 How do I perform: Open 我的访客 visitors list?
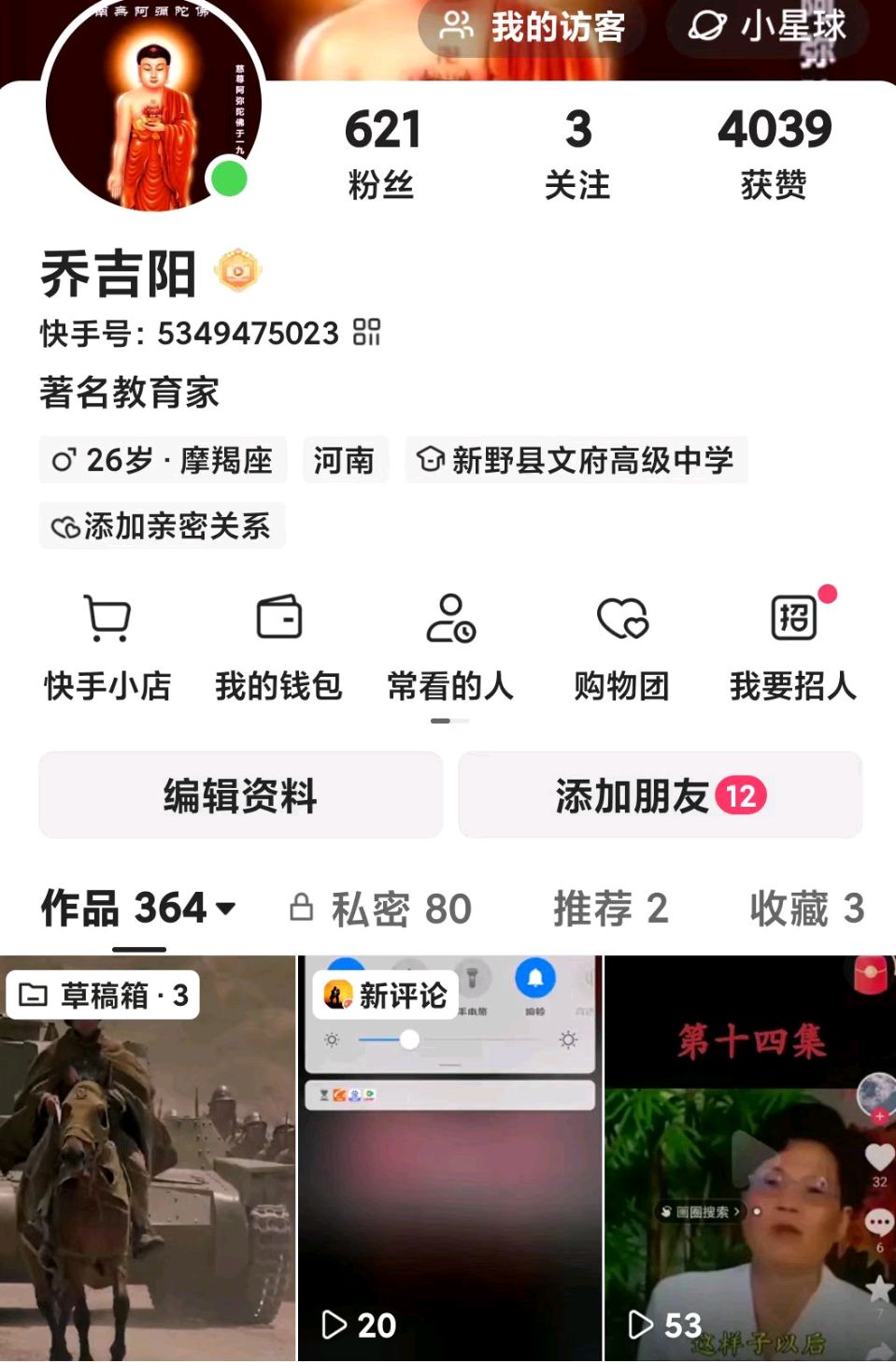[533, 26]
